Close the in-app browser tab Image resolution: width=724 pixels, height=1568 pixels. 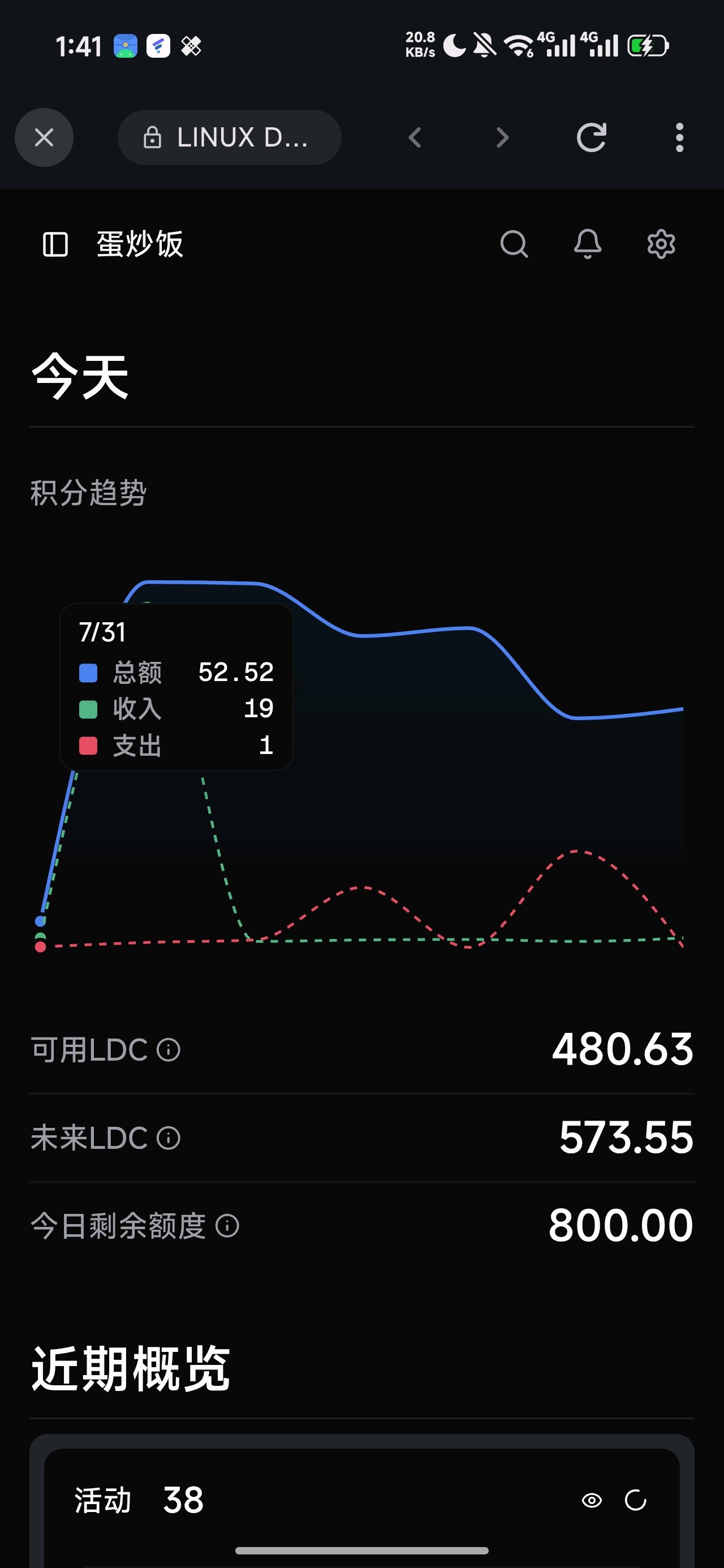tap(44, 137)
